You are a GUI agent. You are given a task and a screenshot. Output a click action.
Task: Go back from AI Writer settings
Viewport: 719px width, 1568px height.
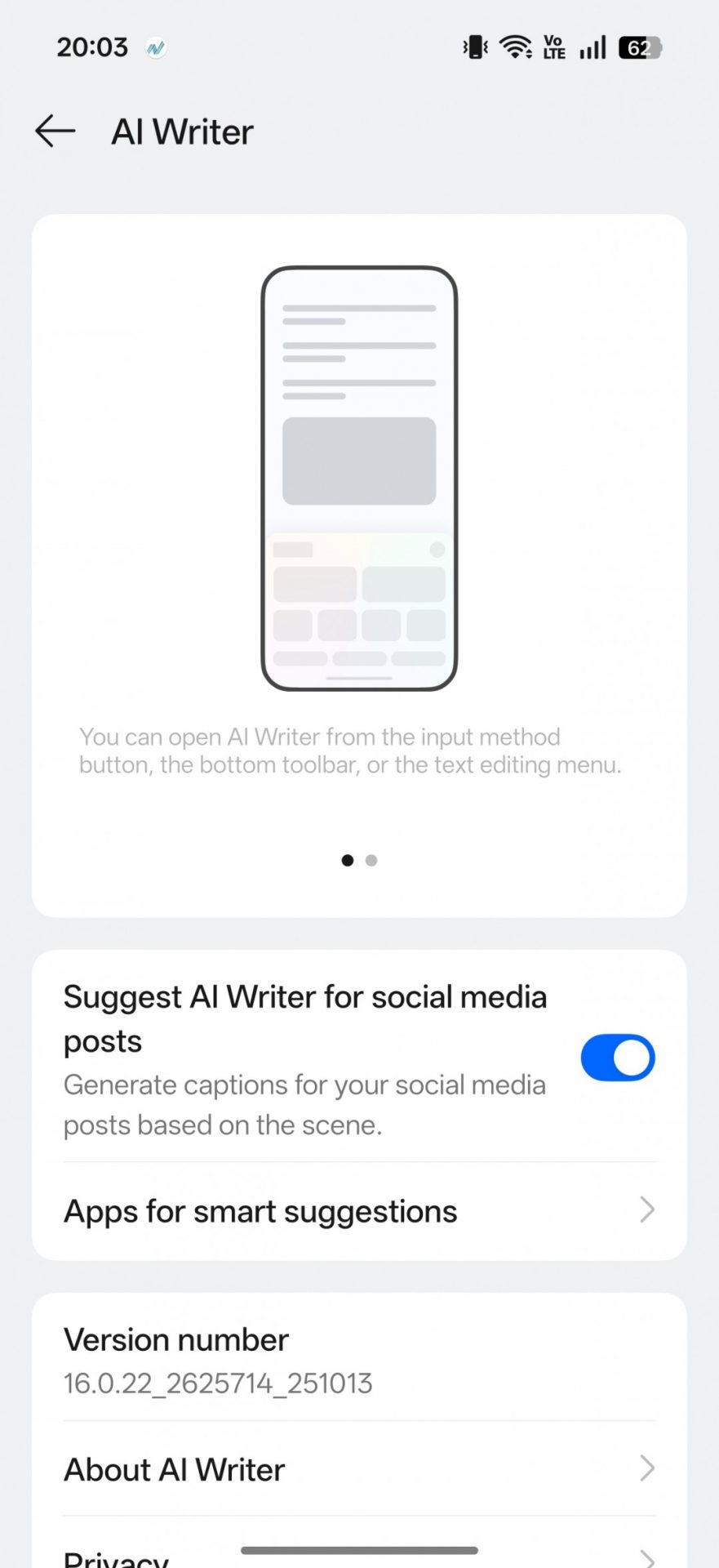tap(55, 131)
